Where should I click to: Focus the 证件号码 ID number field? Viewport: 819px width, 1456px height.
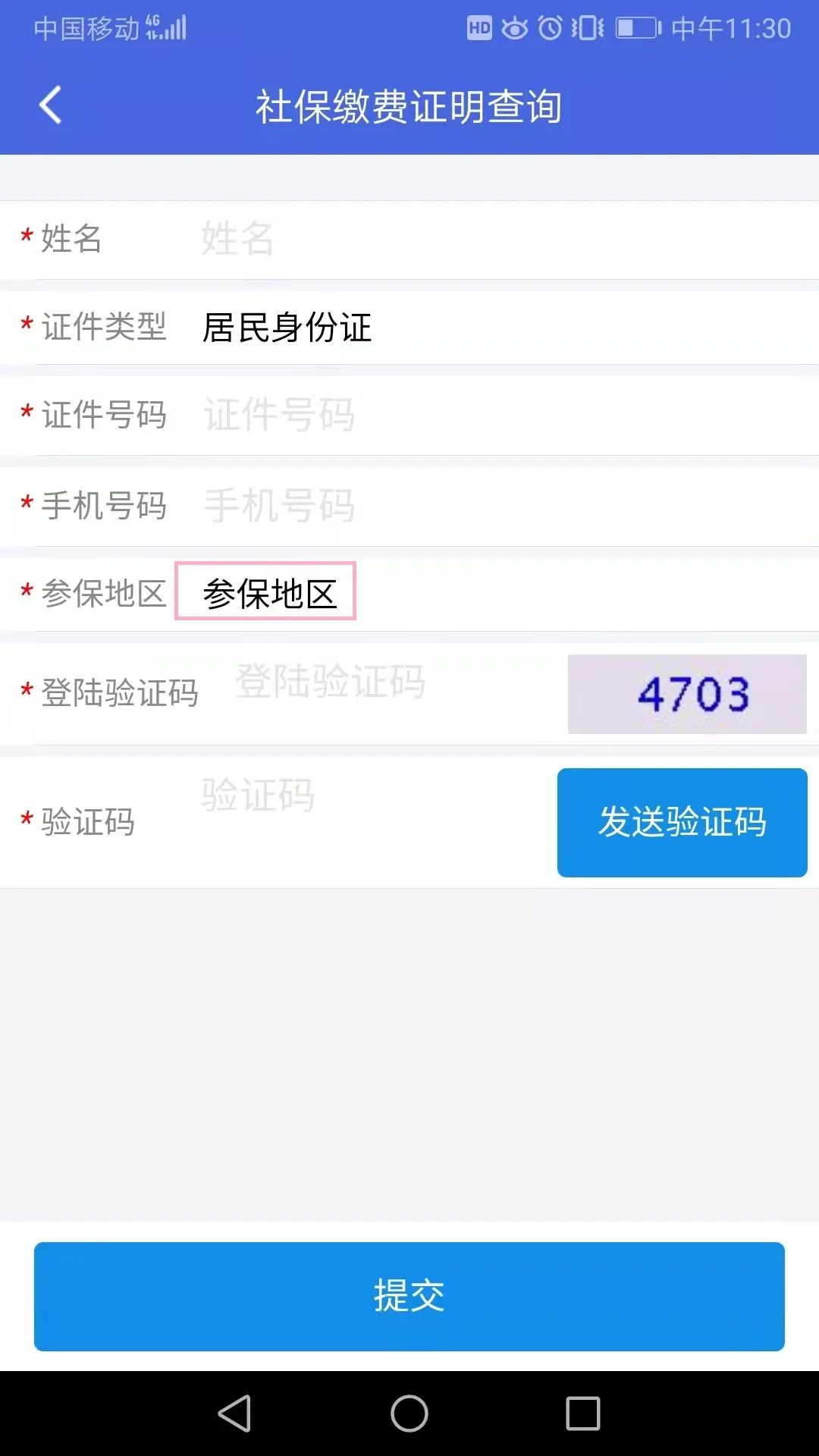click(455, 415)
